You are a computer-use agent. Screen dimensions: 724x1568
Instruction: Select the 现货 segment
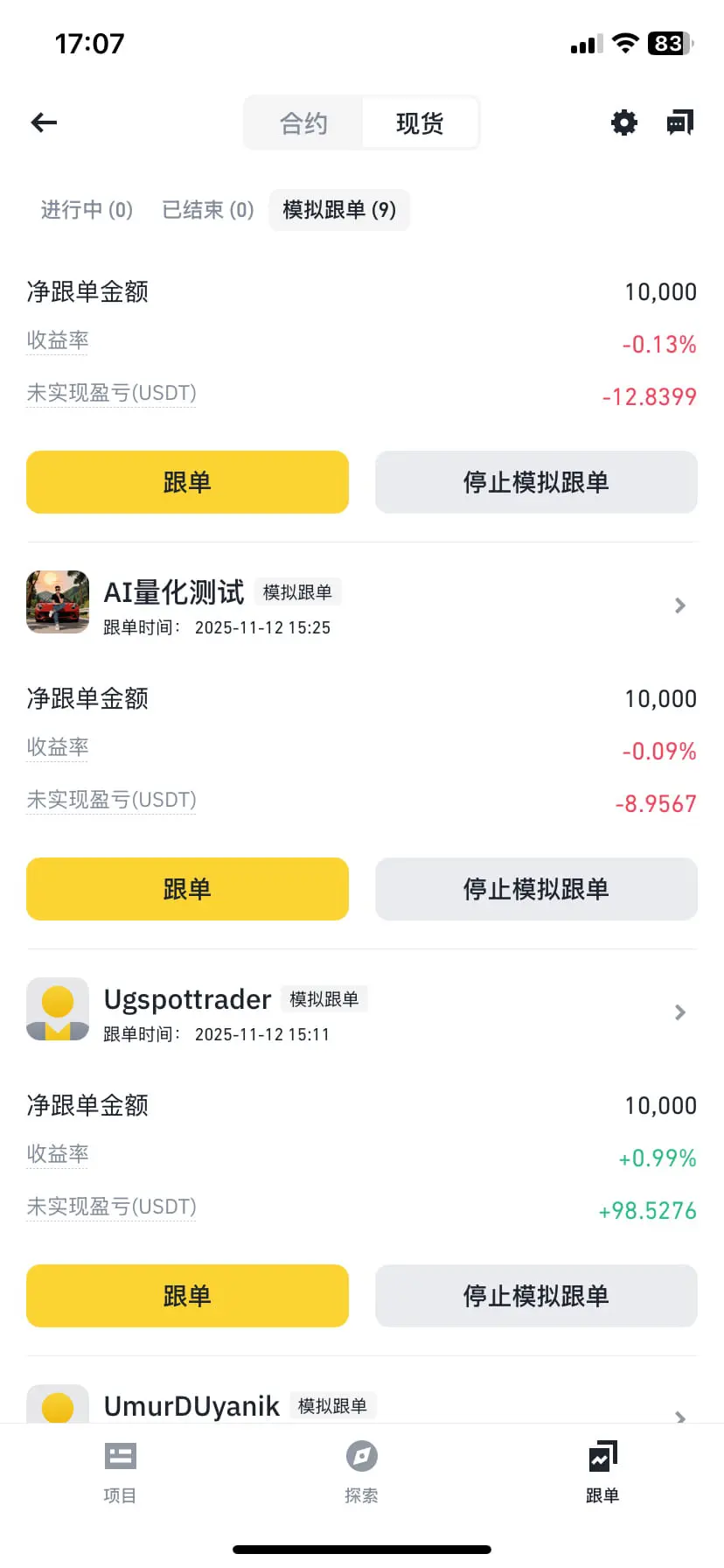coord(420,123)
